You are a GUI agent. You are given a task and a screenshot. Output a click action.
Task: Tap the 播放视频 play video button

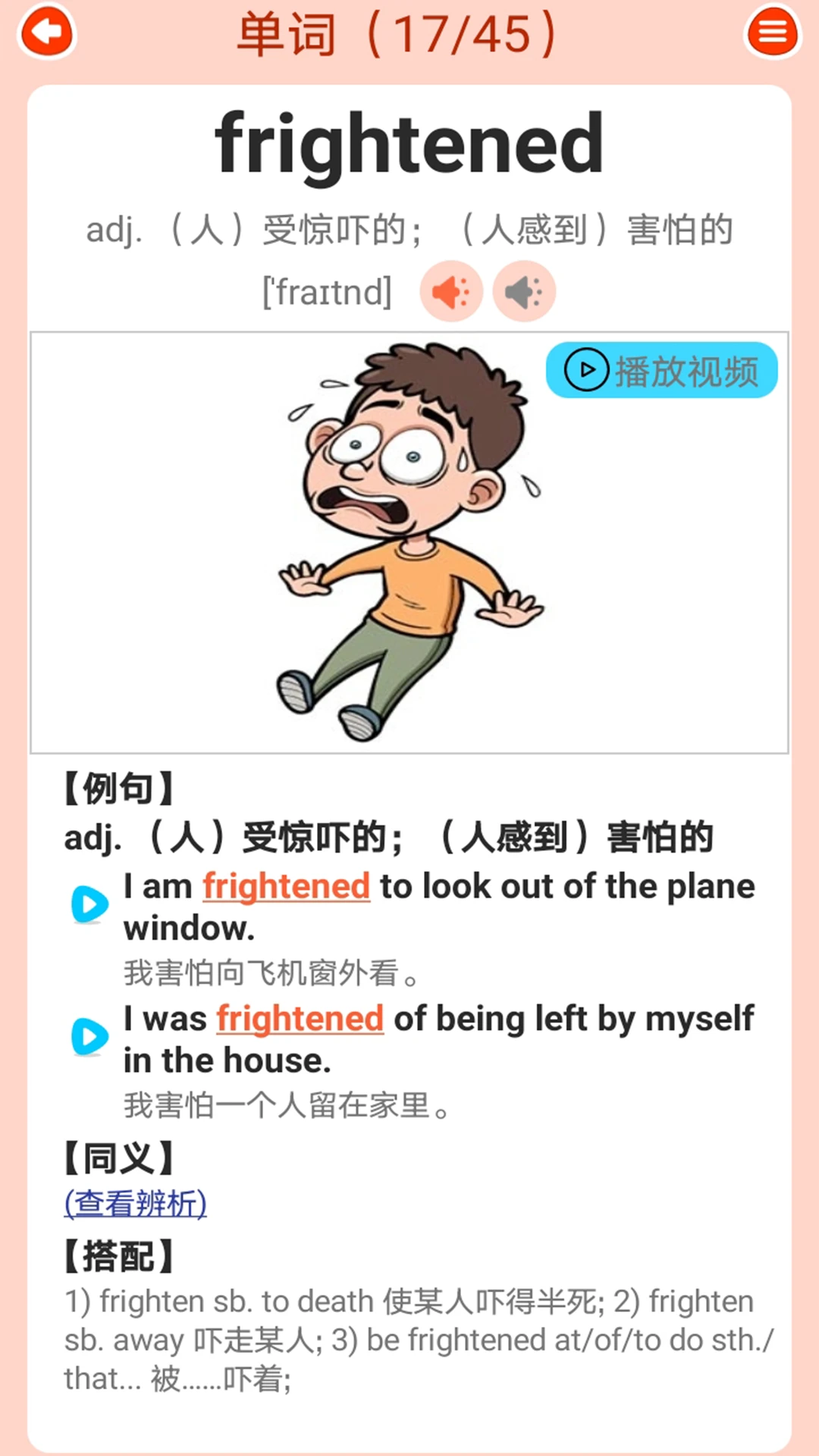tap(662, 371)
